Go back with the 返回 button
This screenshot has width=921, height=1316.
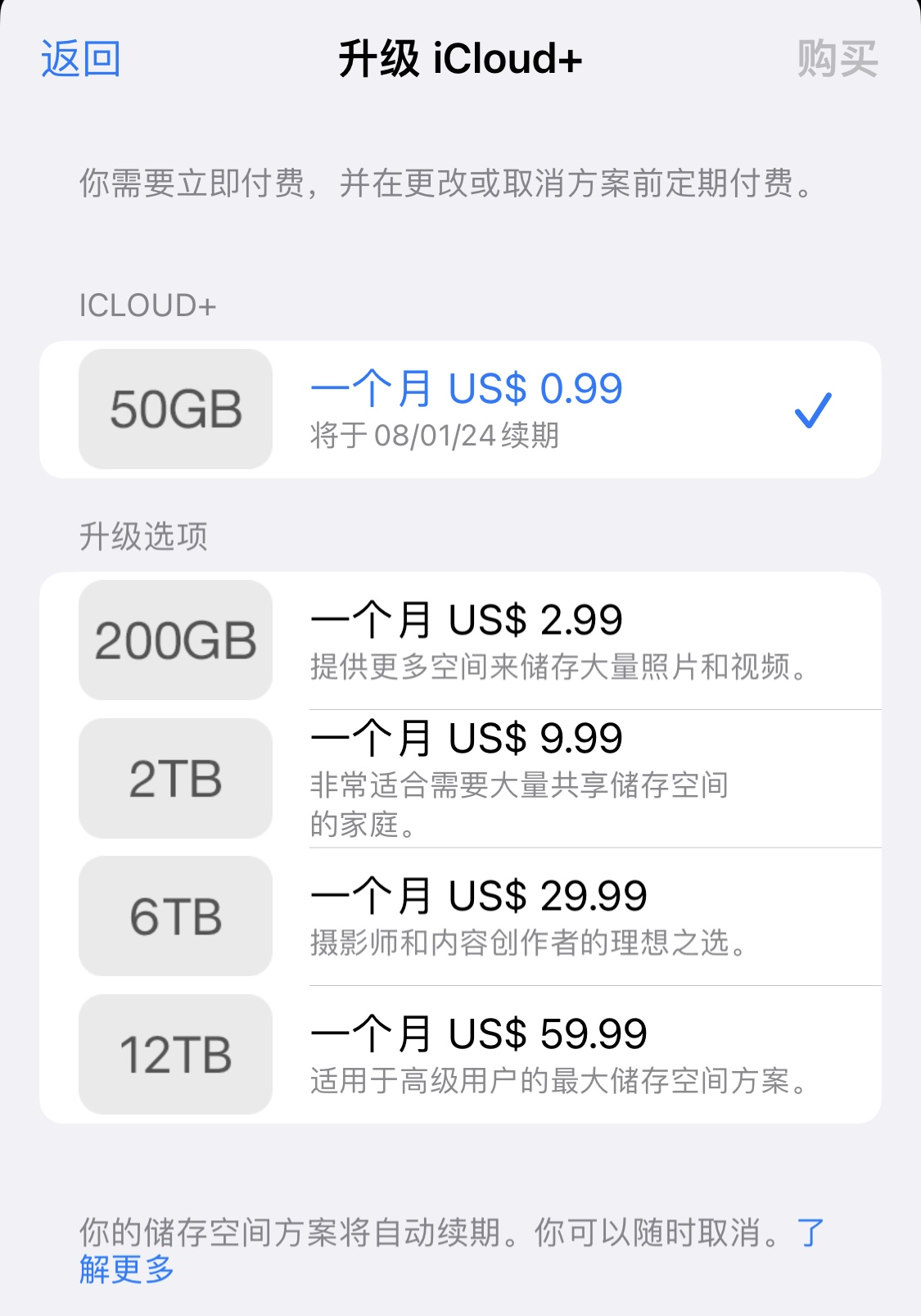(80, 59)
